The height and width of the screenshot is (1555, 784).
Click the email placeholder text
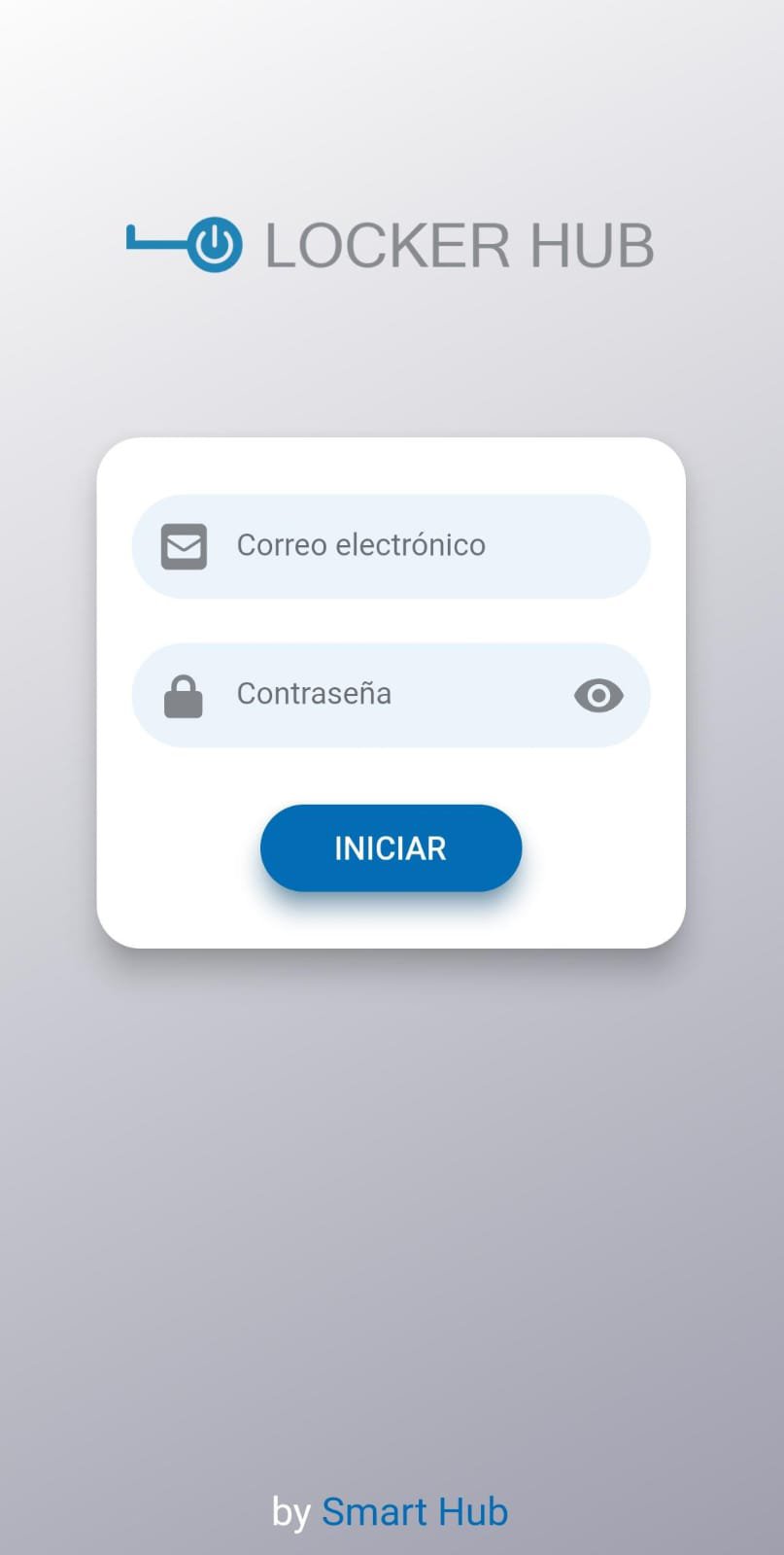click(360, 546)
